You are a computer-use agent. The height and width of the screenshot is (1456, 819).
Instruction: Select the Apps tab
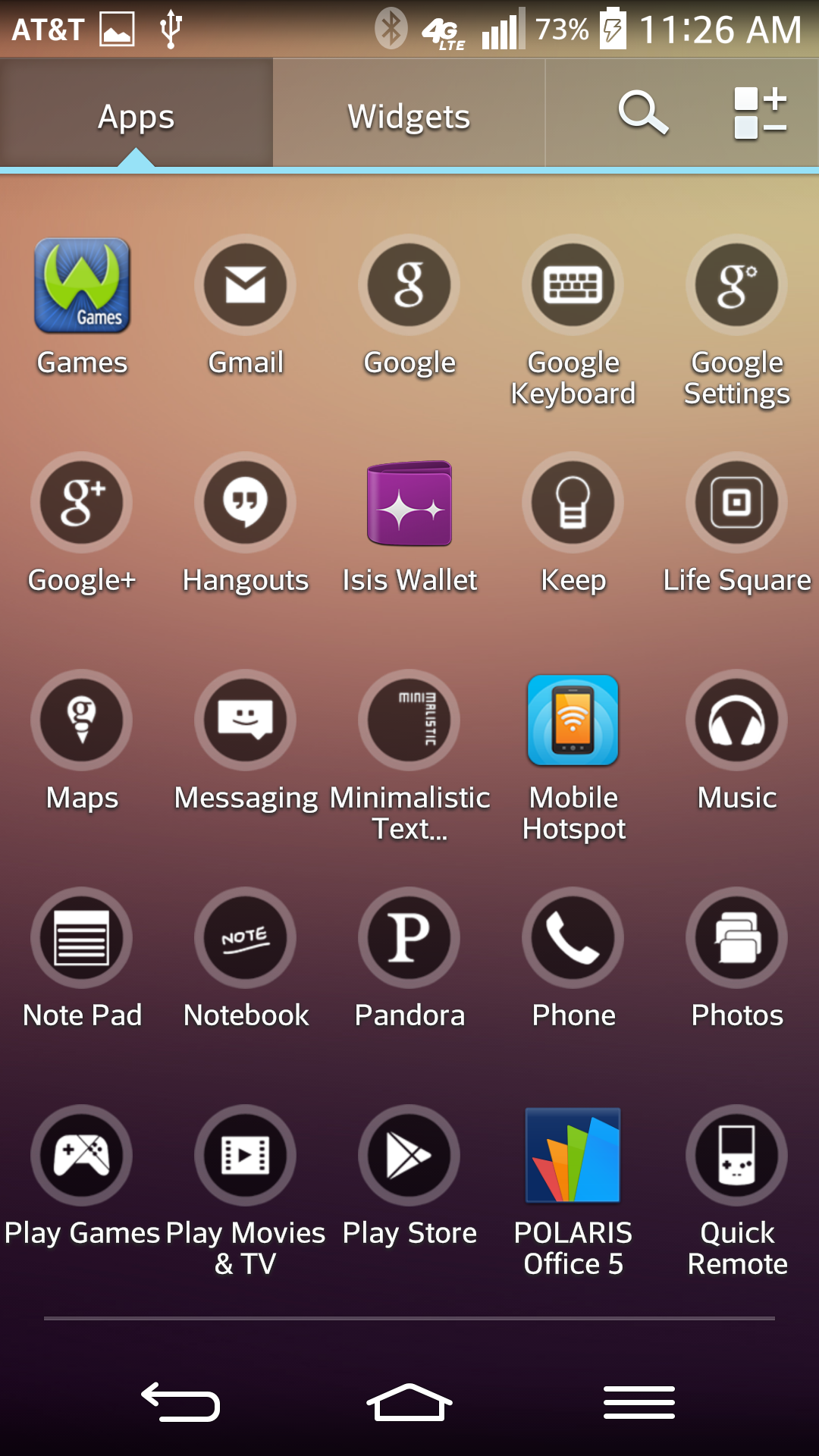pyautogui.click(x=135, y=115)
